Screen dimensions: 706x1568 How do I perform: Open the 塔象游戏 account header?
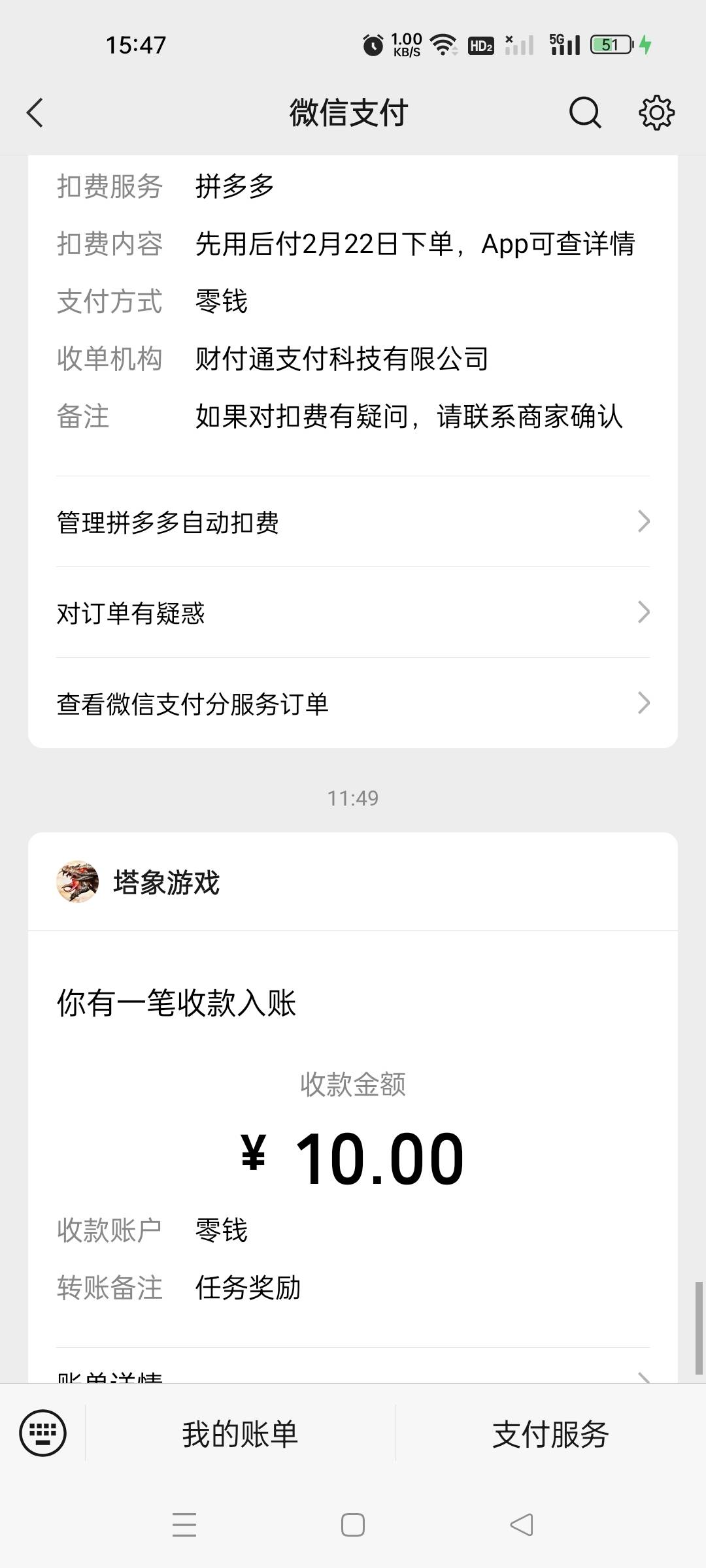(166, 882)
